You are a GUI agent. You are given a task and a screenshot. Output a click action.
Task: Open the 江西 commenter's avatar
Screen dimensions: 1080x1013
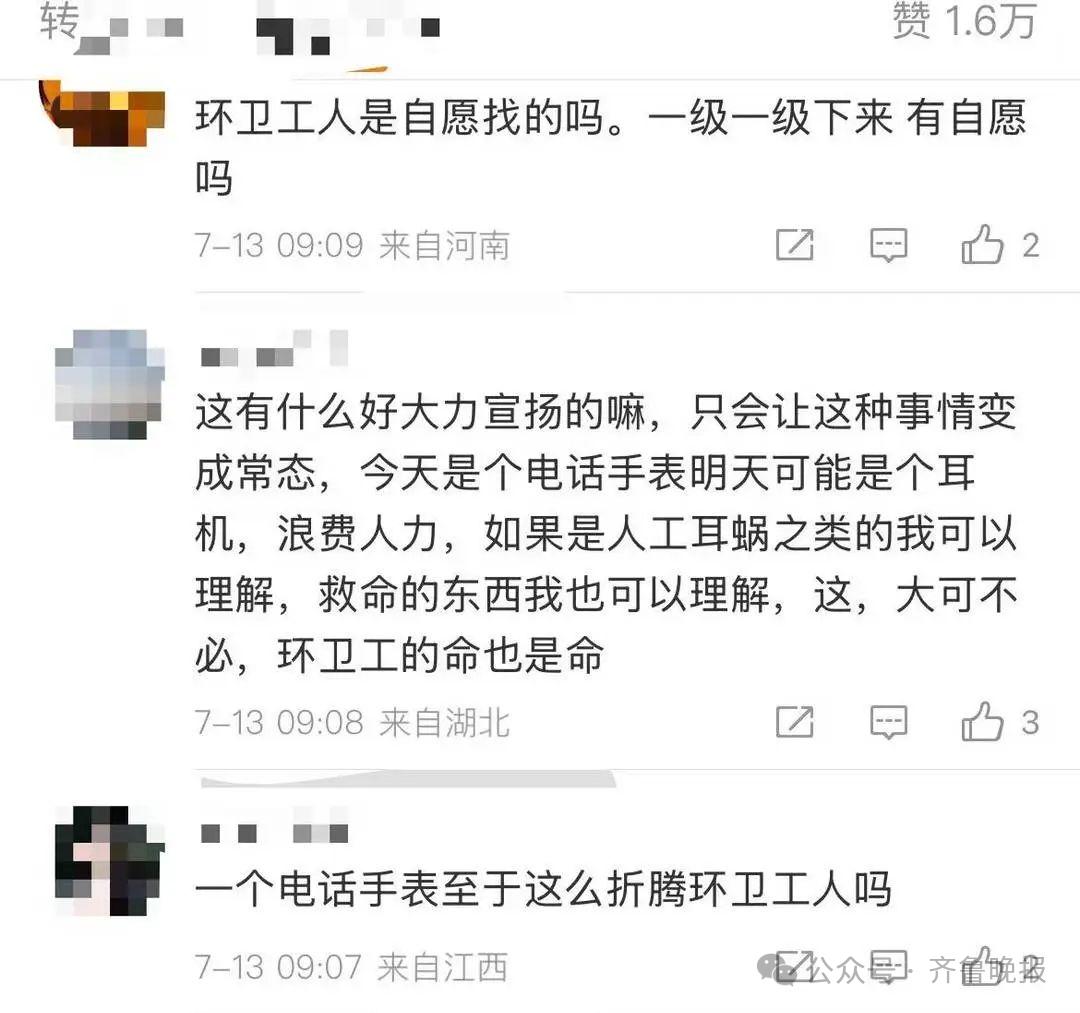click(108, 860)
